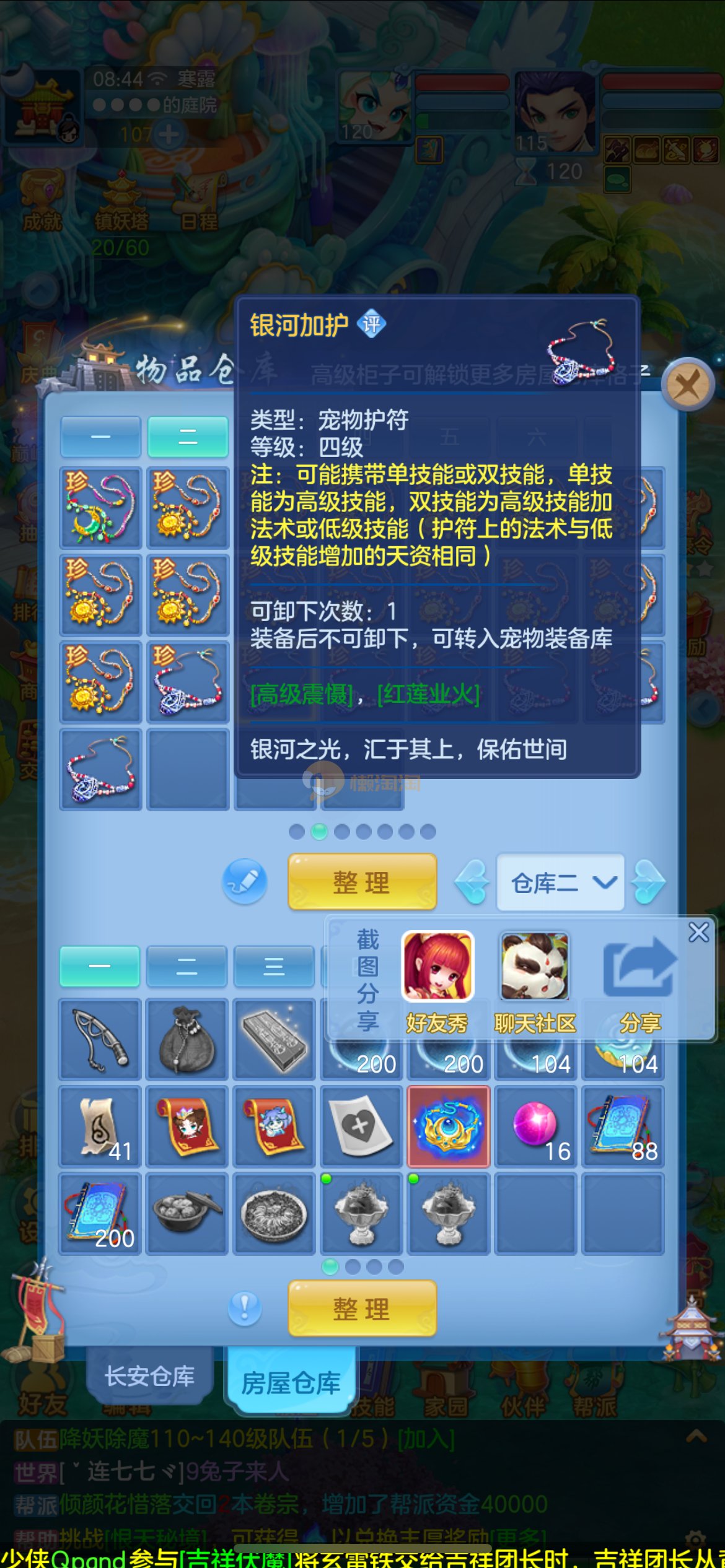Select the 房屋仓库 tab
The image size is (725, 1568).
coord(291,1382)
